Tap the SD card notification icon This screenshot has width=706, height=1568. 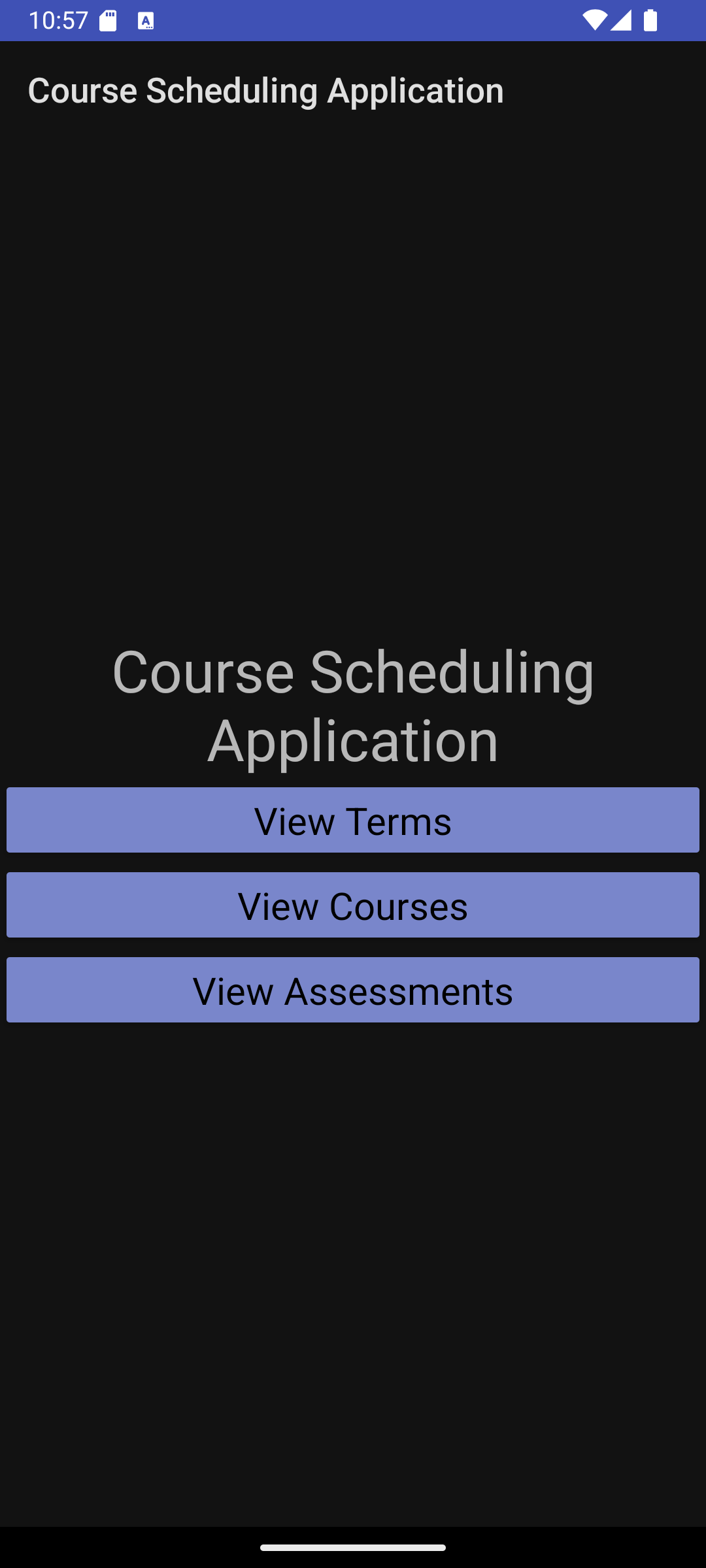point(107,20)
